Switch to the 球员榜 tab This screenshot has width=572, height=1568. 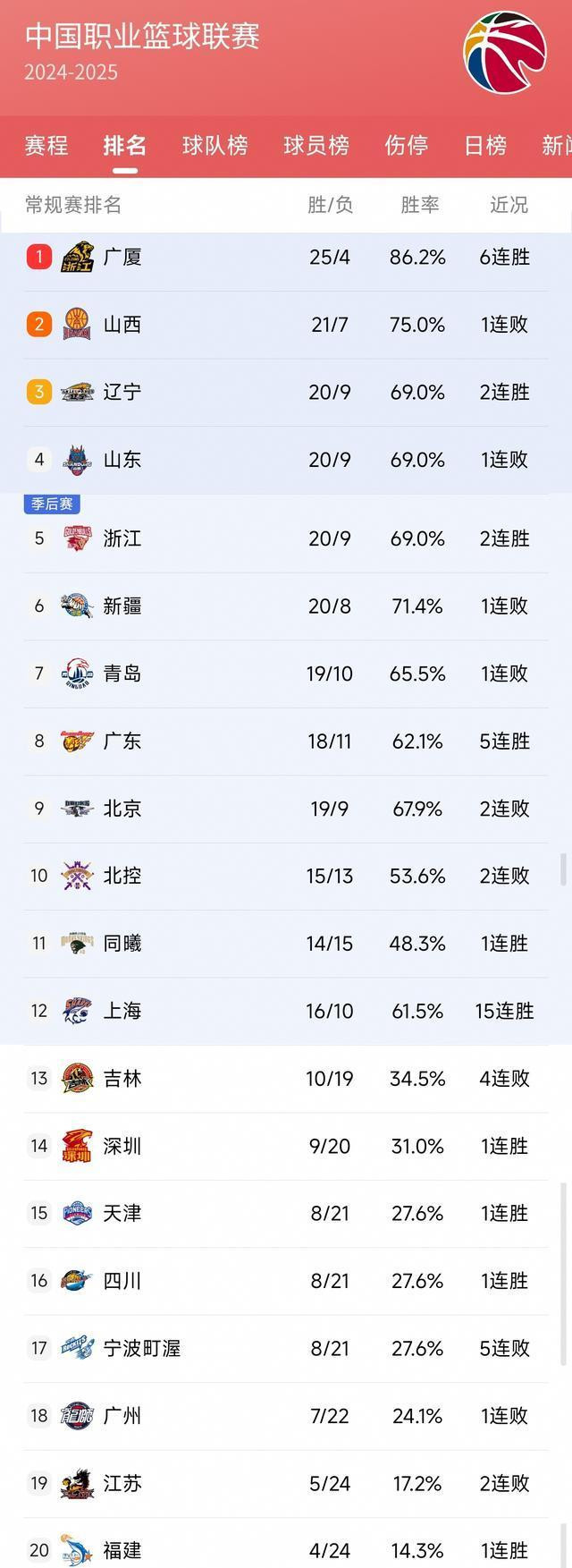point(315,145)
